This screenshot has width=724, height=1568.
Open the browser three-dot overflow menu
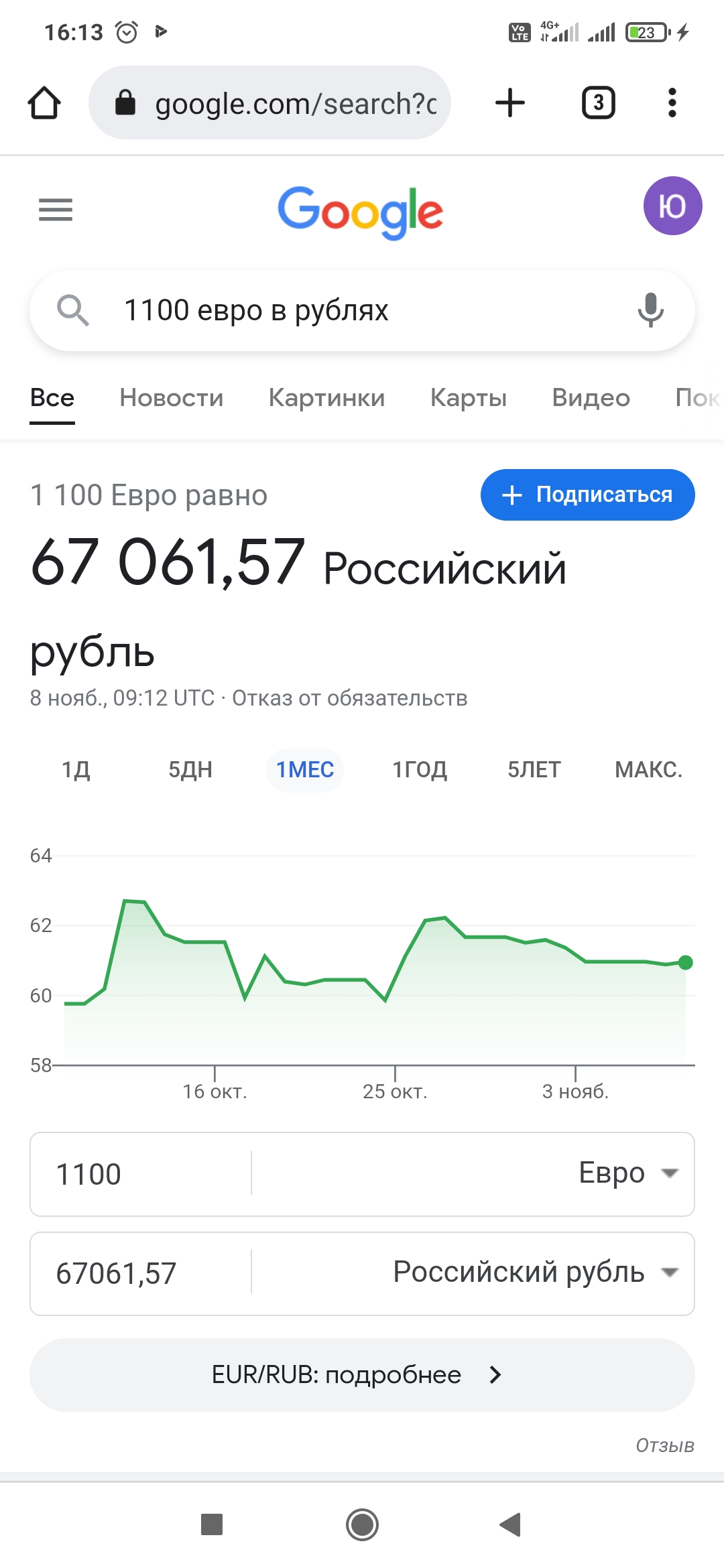pos(672,103)
